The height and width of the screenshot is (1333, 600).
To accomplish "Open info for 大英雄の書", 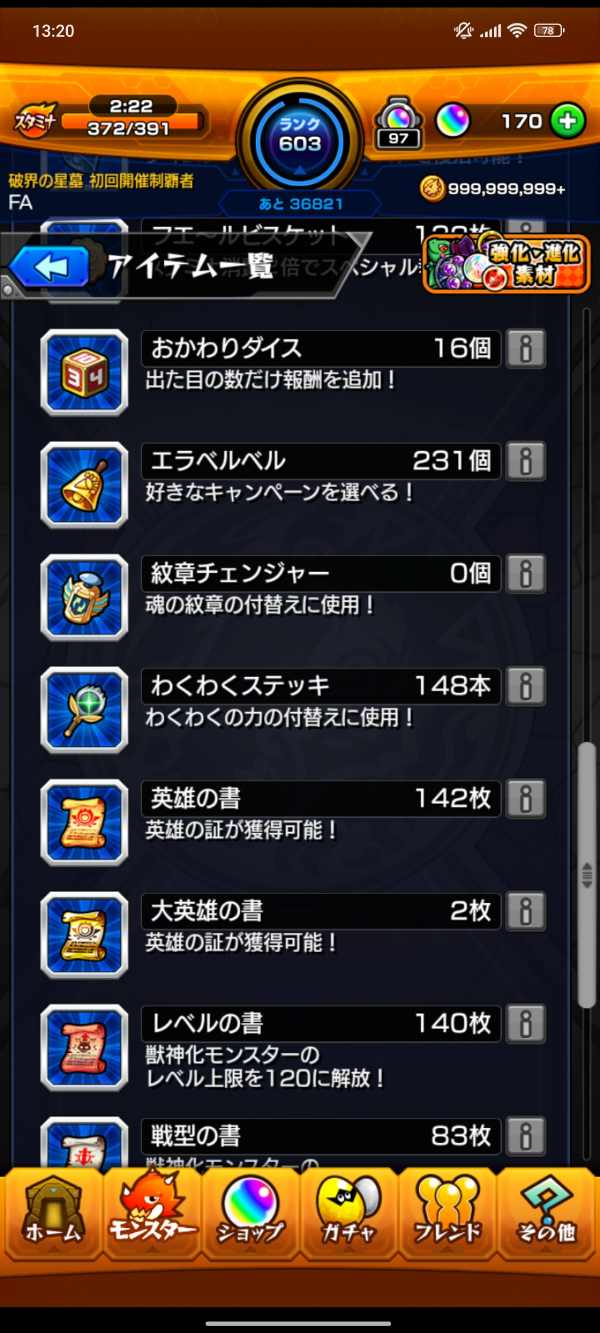I will pyautogui.click(x=526, y=911).
